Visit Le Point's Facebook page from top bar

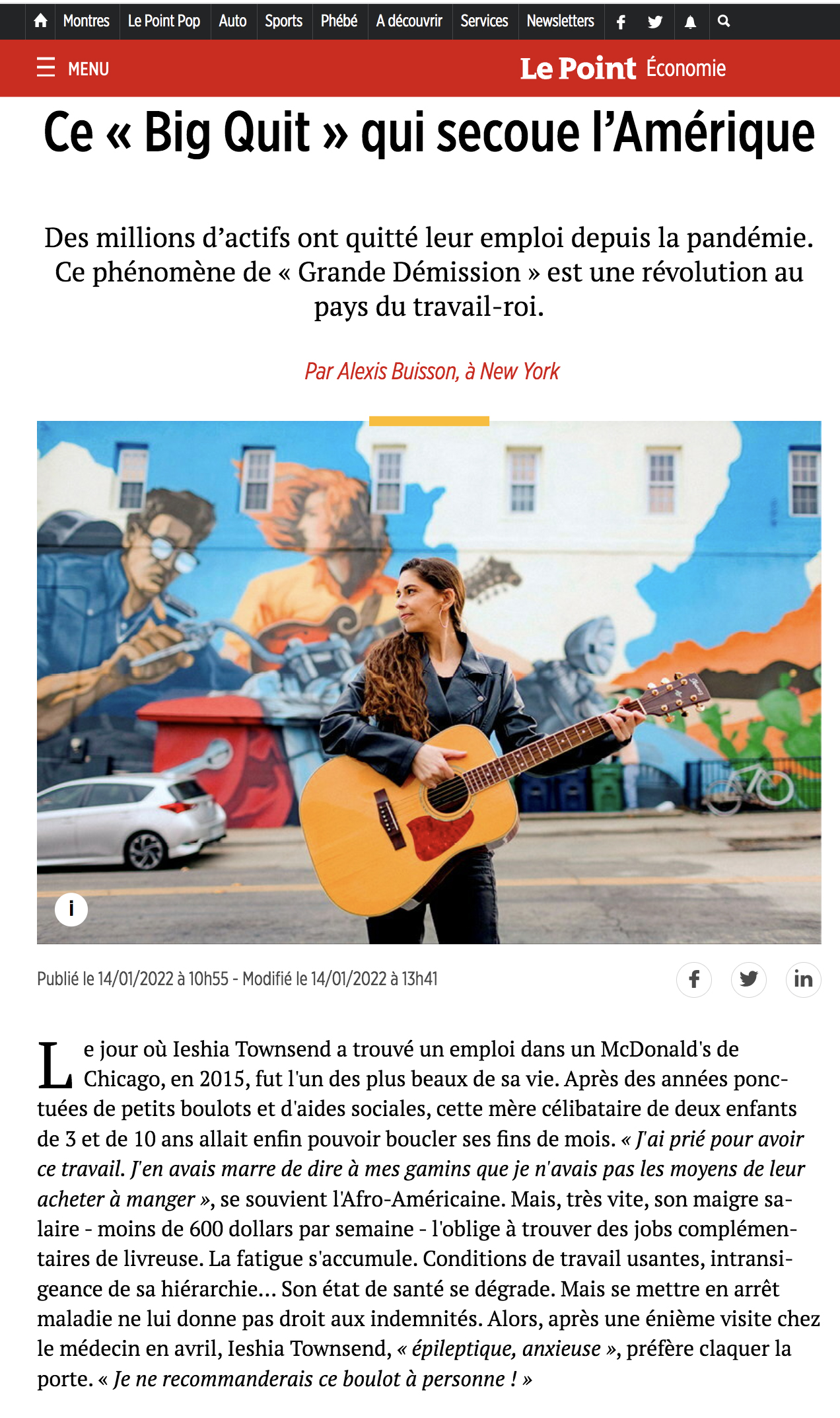[x=621, y=22]
